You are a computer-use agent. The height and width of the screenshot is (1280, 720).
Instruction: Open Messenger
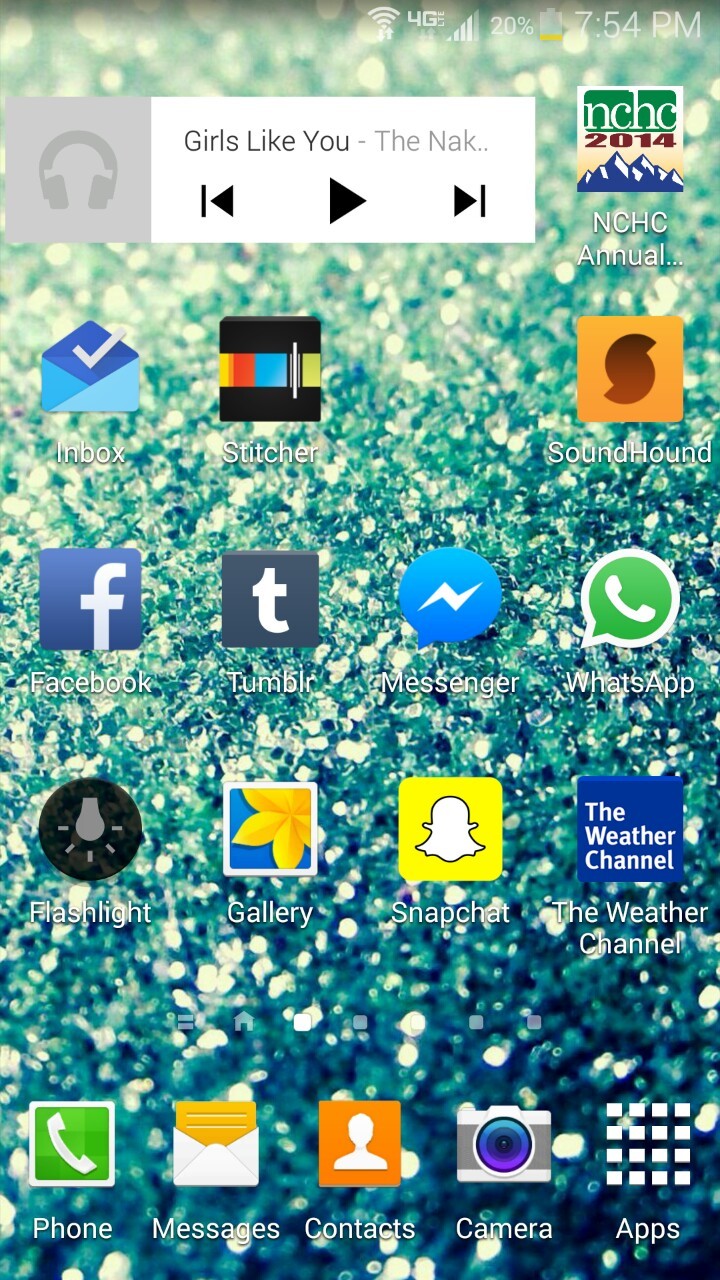[450, 600]
